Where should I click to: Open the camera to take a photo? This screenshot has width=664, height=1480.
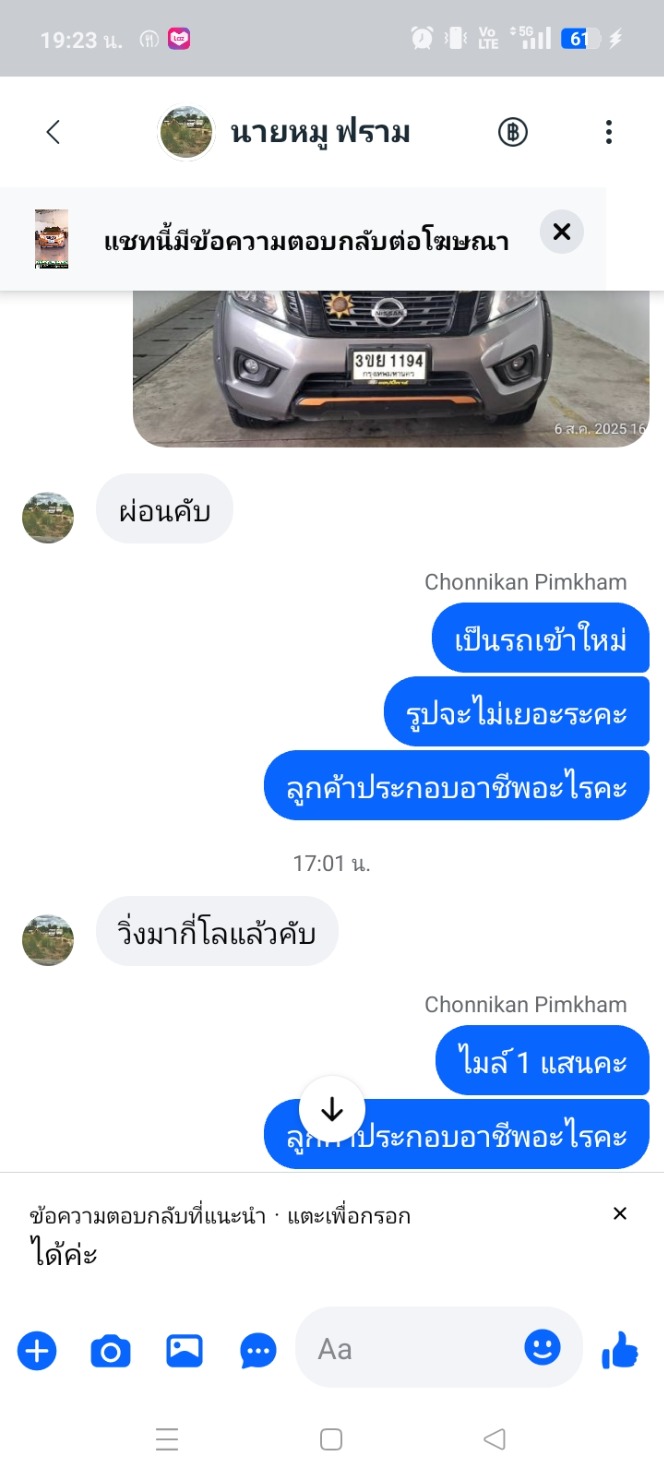tap(111, 1351)
